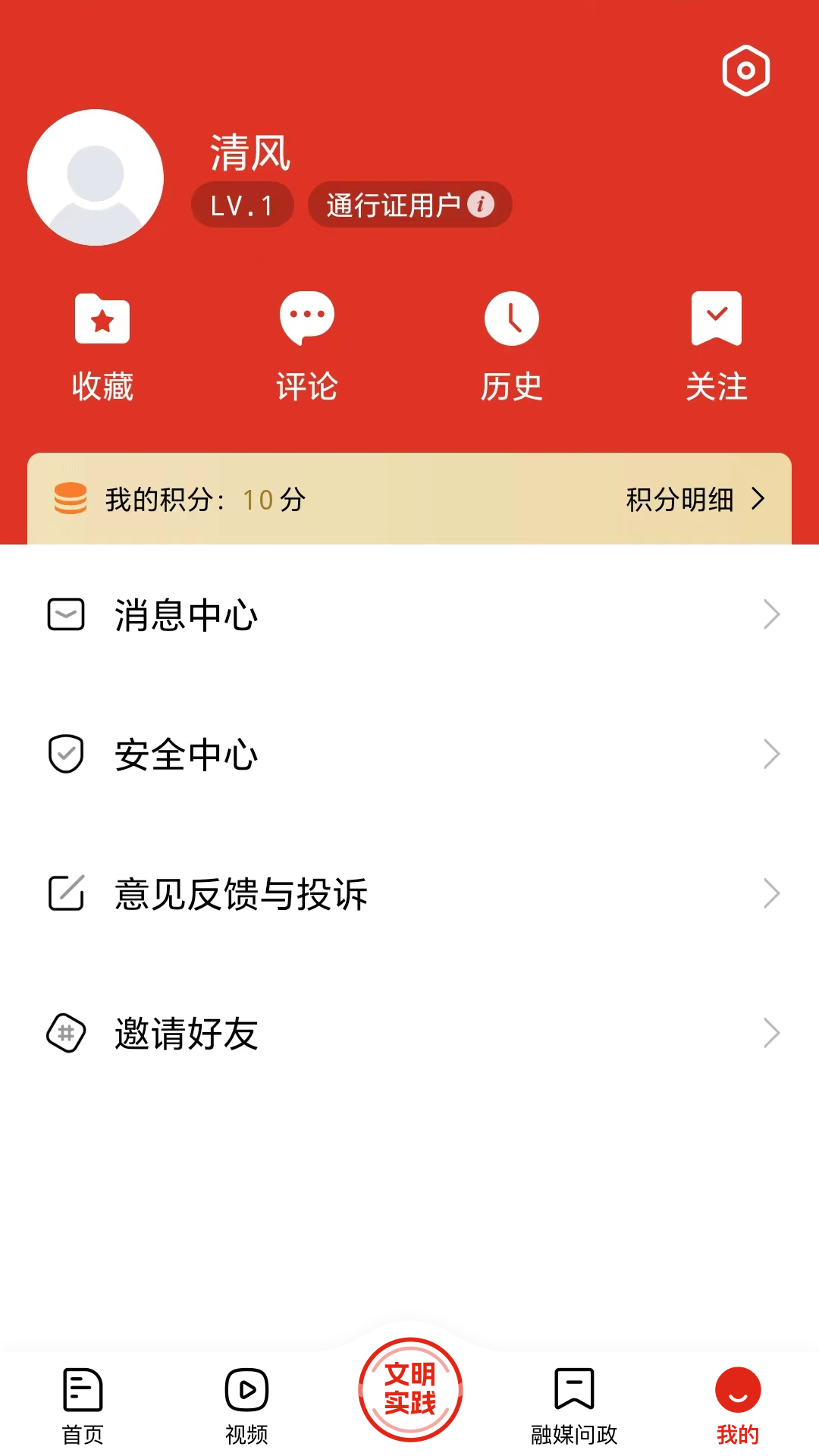The height and width of the screenshot is (1456, 819).
Task: Open the settings gear icon
Action: pyautogui.click(x=745, y=71)
